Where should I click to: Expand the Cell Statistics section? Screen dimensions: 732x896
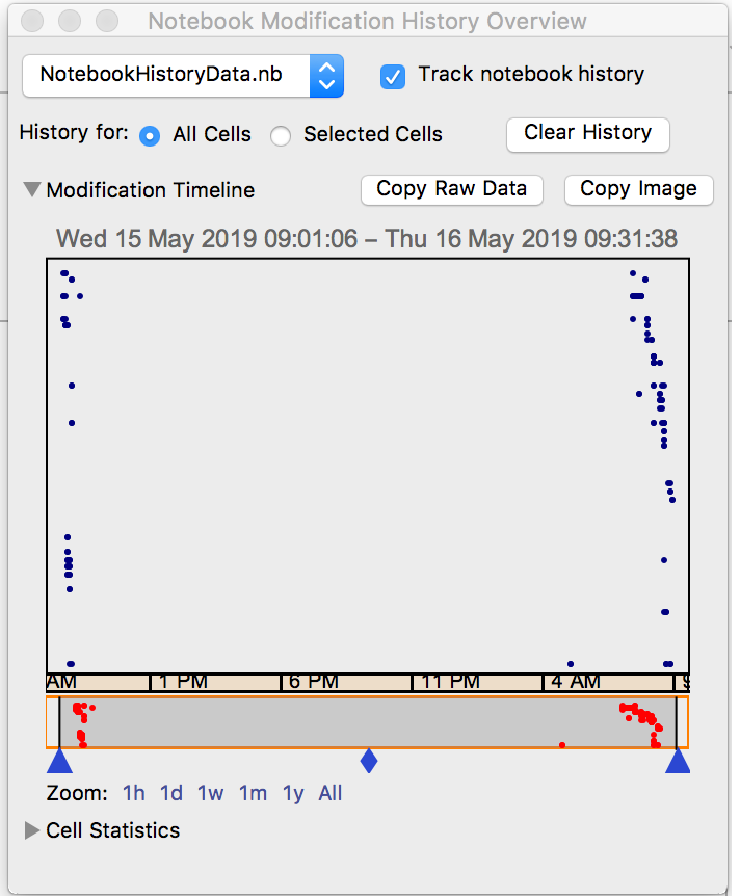click(32, 830)
